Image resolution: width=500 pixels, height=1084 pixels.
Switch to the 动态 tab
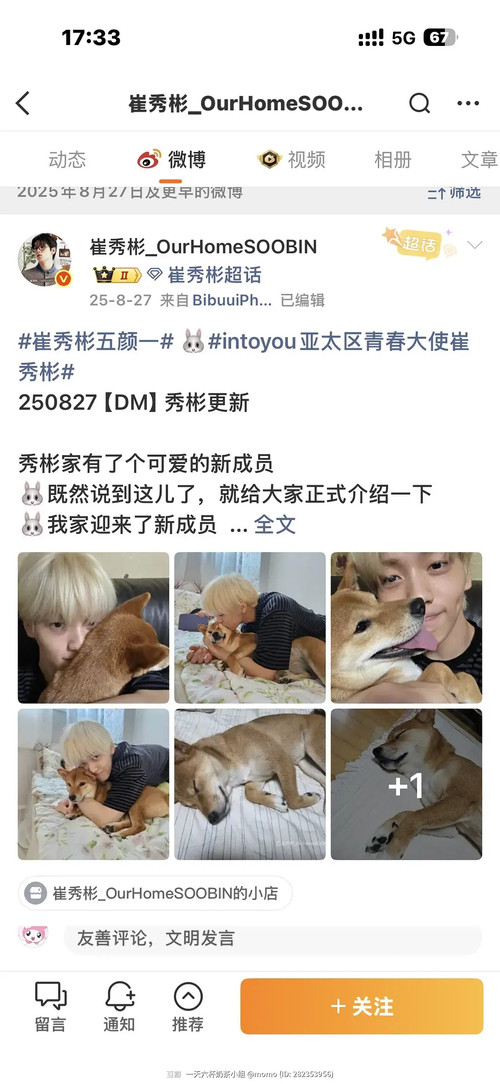tap(67, 160)
